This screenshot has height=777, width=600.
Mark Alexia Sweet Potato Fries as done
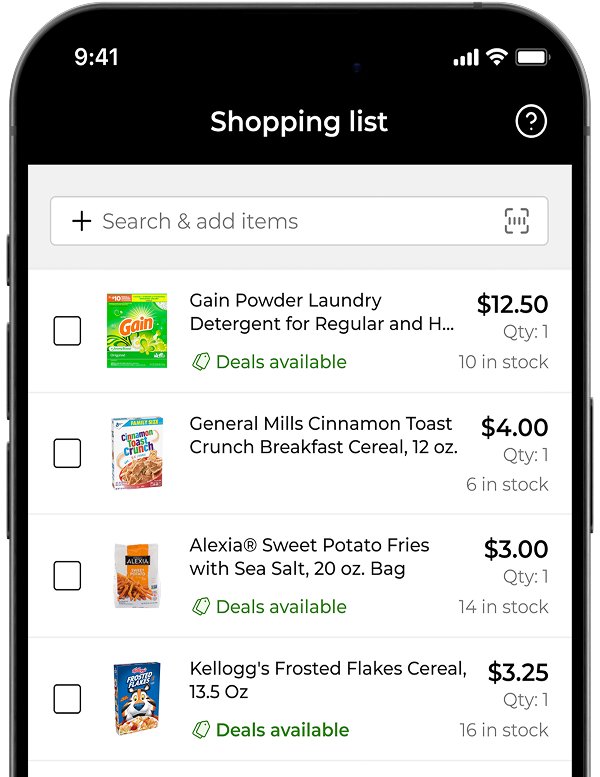67,576
